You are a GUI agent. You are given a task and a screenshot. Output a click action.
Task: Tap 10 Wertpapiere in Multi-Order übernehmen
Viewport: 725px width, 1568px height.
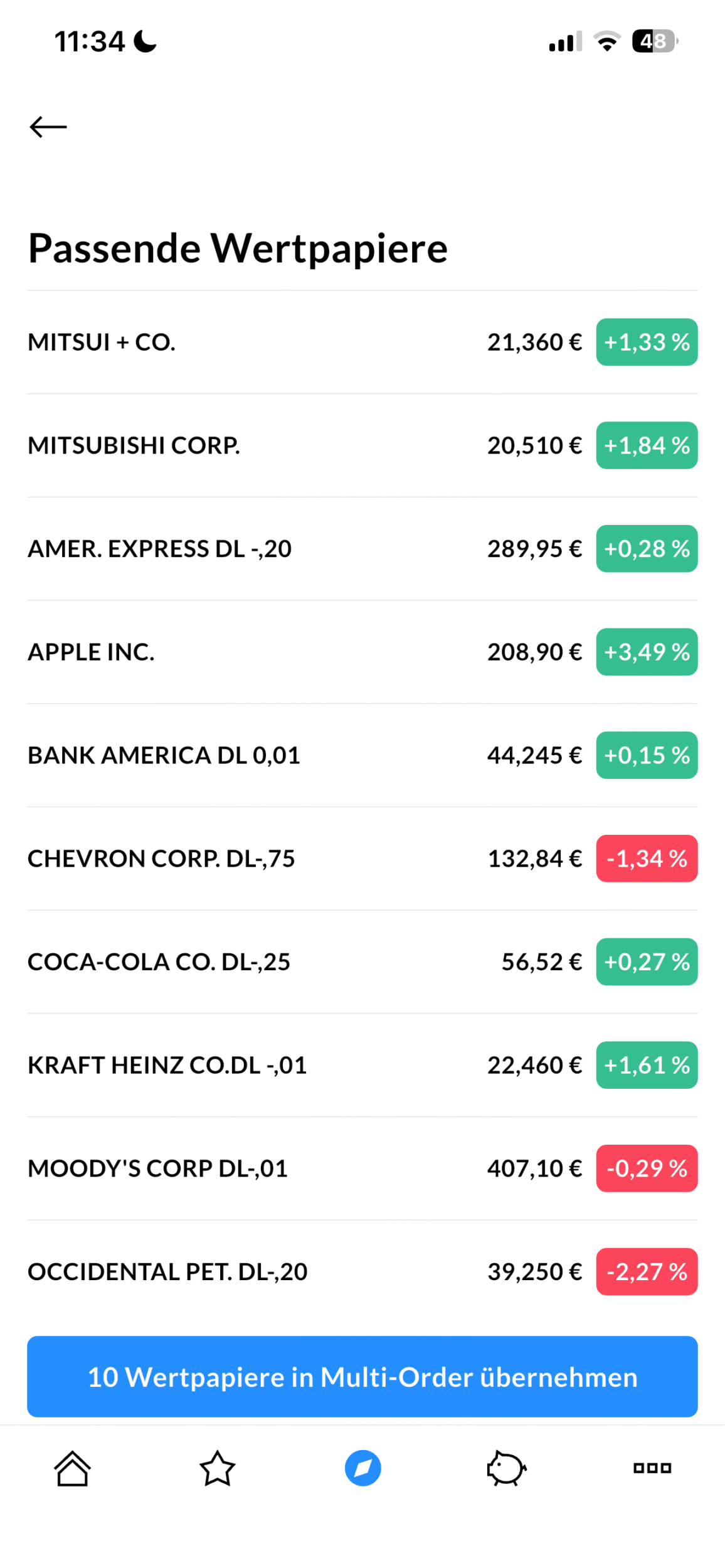(362, 1377)
